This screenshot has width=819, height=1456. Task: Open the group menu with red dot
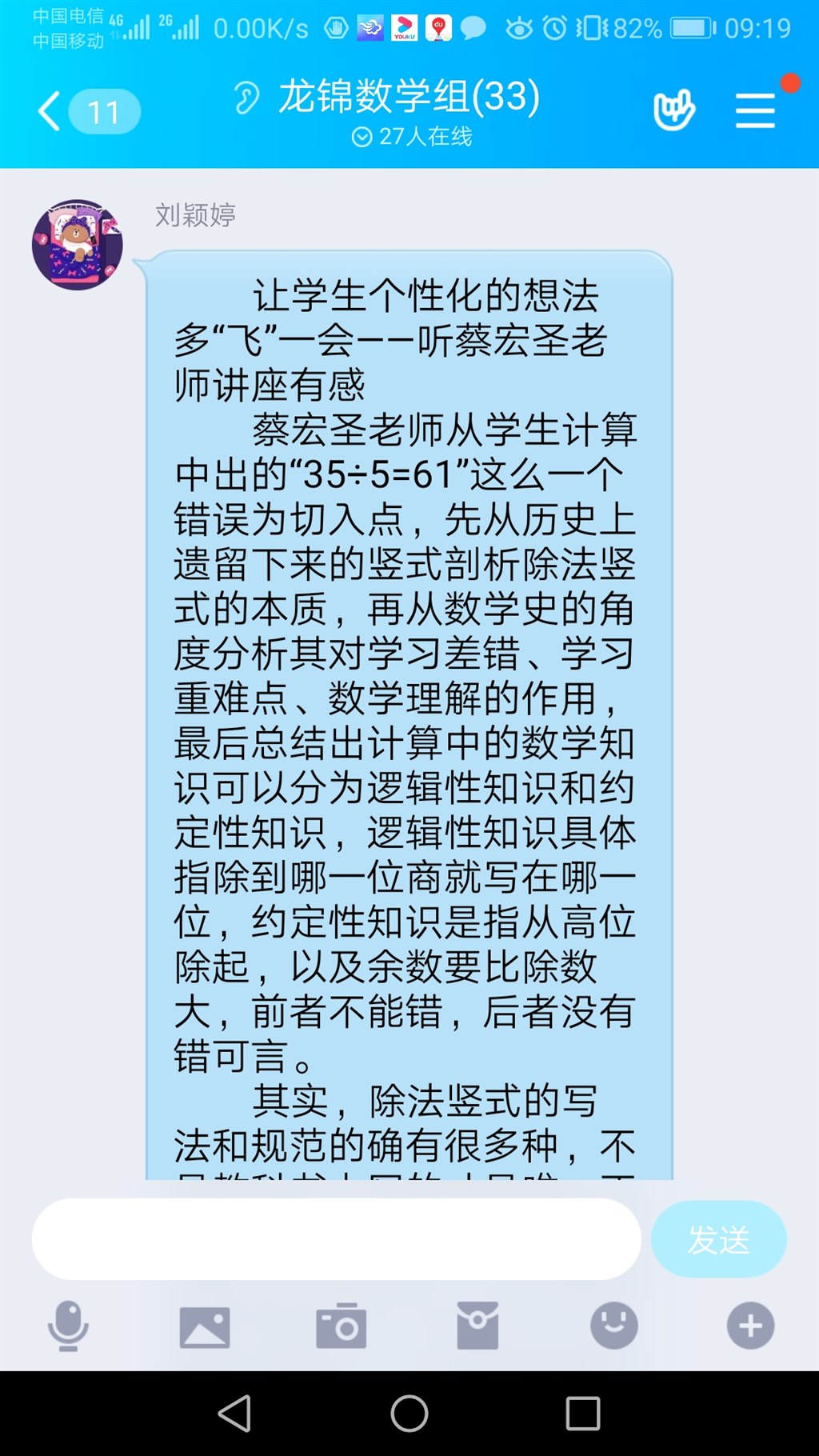tap(756, 110)
